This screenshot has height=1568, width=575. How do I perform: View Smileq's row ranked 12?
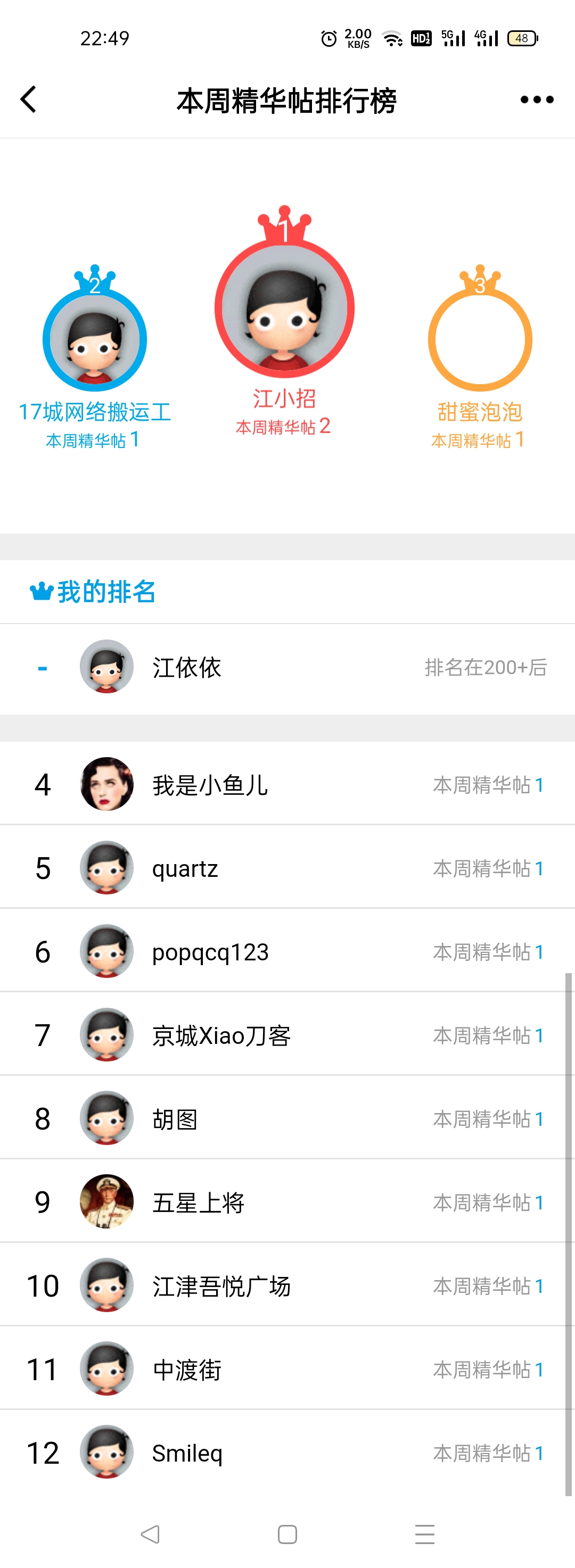pyautogui.click(x=286, y=1453)
